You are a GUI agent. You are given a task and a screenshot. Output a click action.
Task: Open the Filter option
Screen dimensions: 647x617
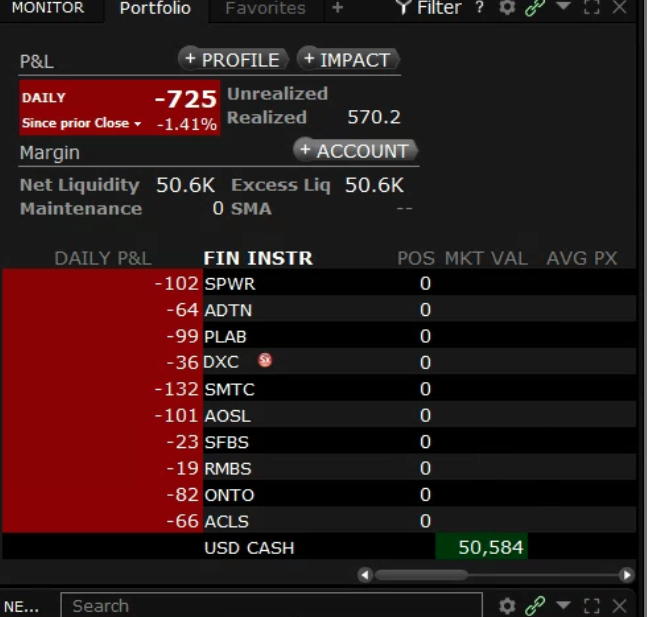tap(428, 9)
